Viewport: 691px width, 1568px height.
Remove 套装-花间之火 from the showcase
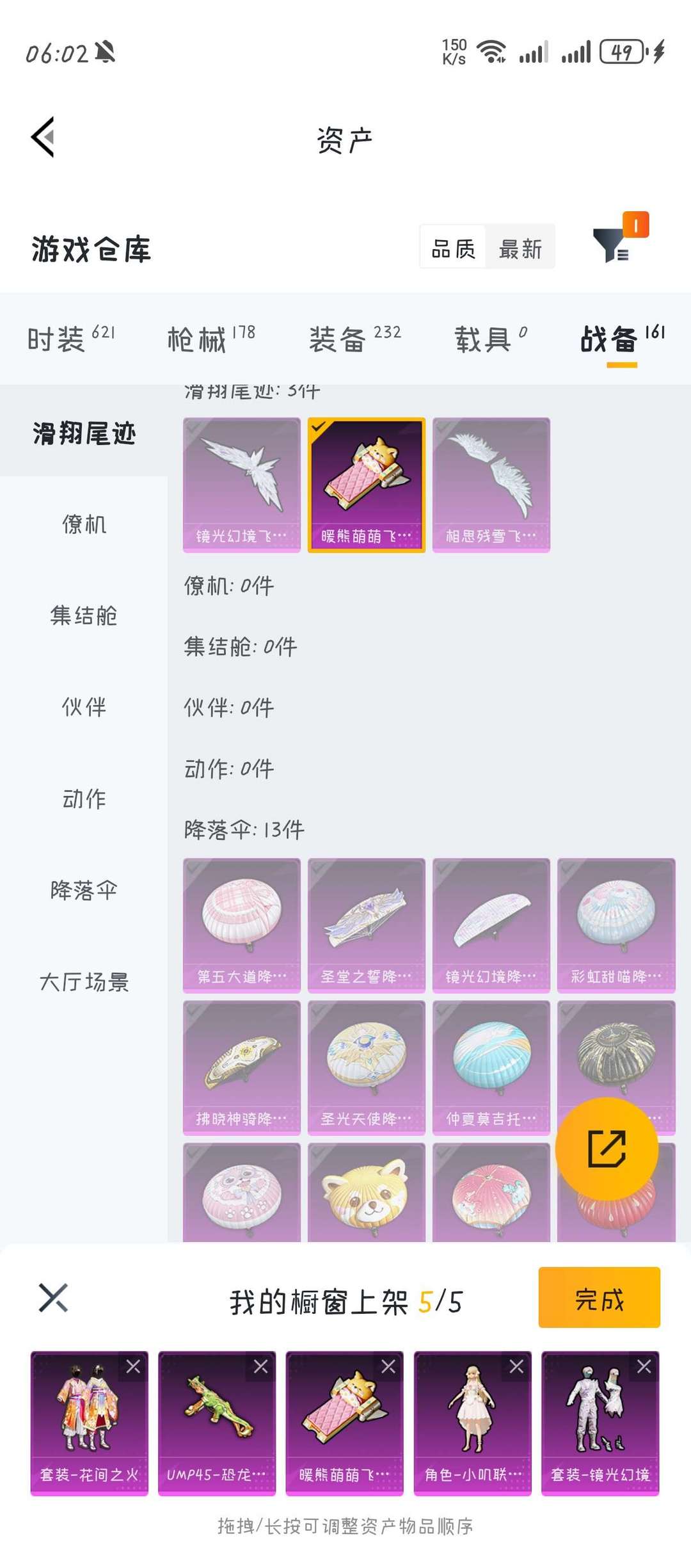[133, 1367]
